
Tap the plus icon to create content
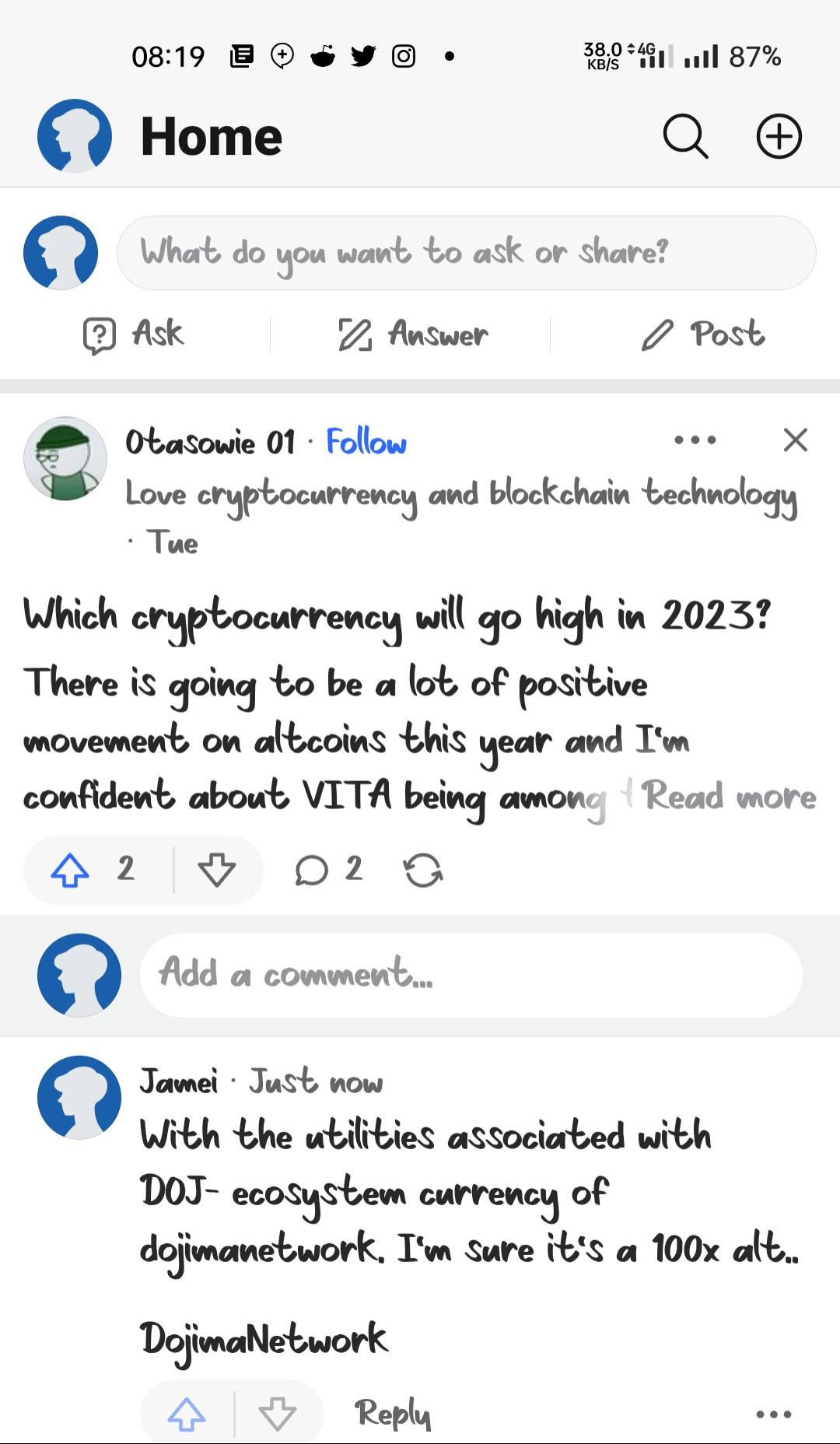coord(779,137)
